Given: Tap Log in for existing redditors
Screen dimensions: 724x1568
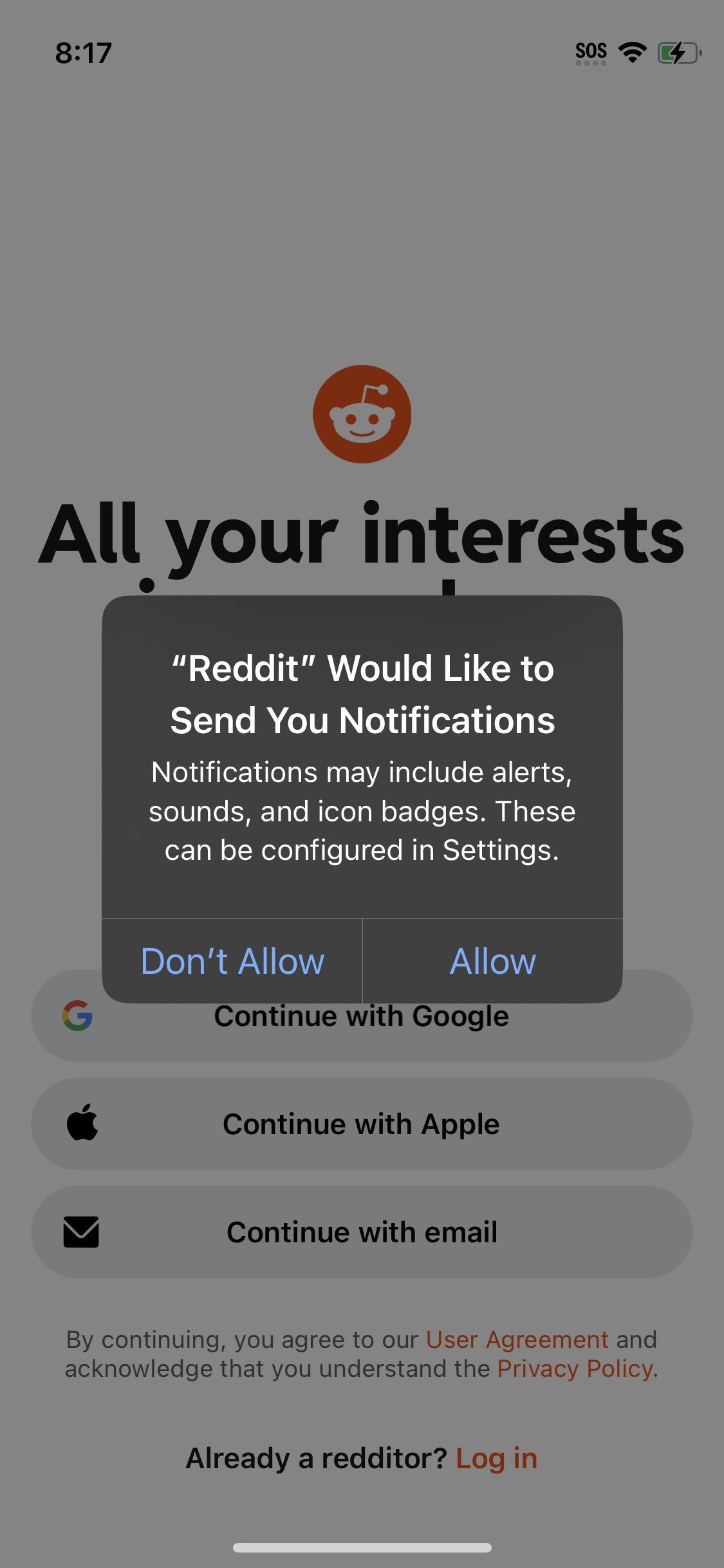Looking at the screenshot, I should click(x=496, y=1457).
